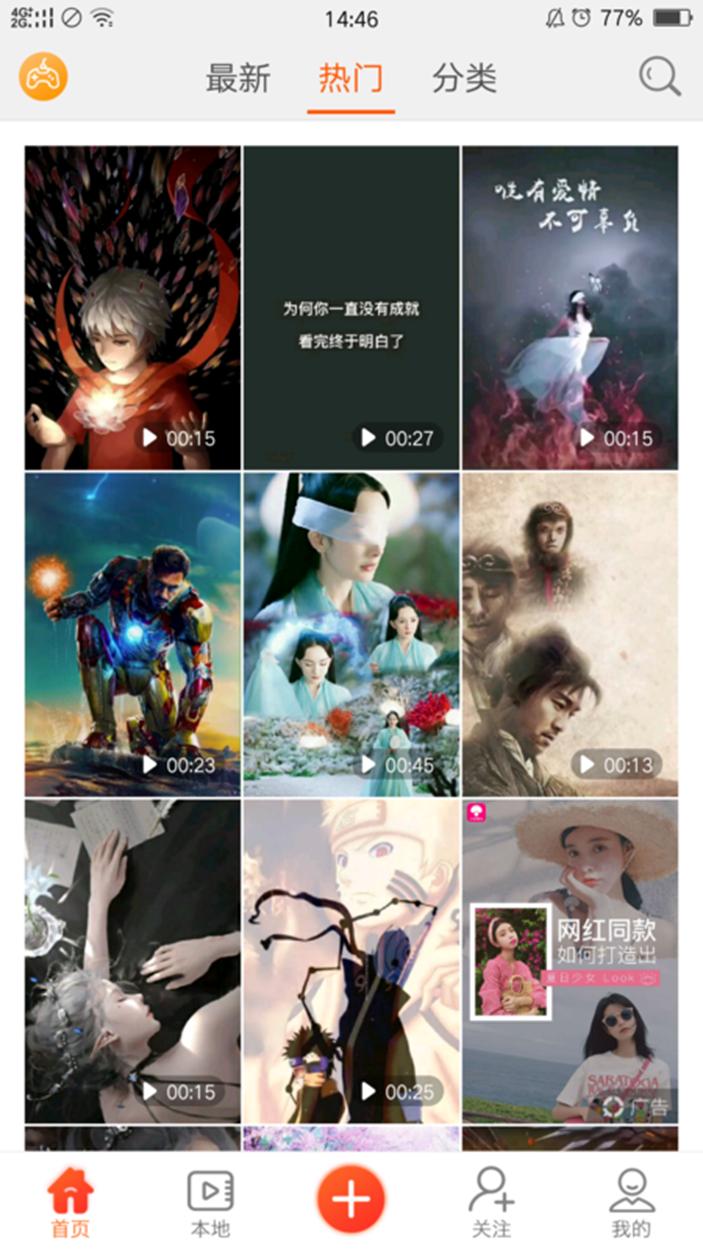Open the search magnifier
Viewport: 703px width, 1250px height.
click(659, 77)
